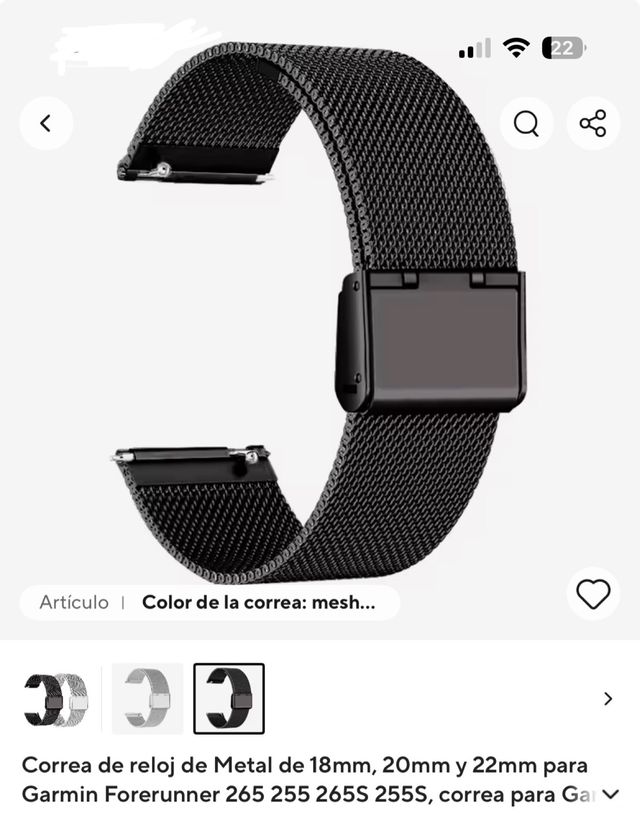The height and width of the screenshot is (817, 640).
Task: Expand the full product title
Action: (610, 795)
